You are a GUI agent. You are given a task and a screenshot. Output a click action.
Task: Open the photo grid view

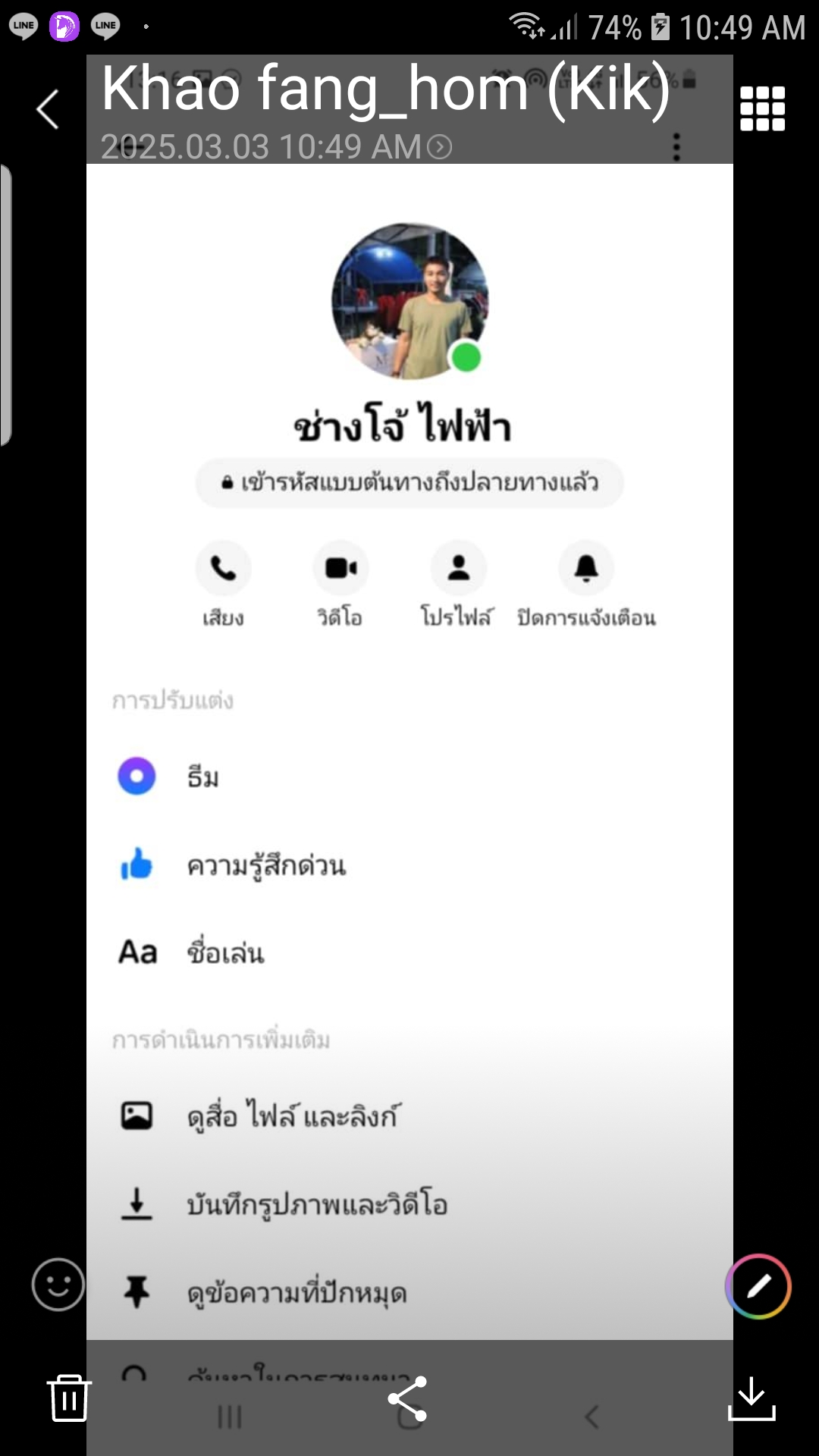coord(762,108)
